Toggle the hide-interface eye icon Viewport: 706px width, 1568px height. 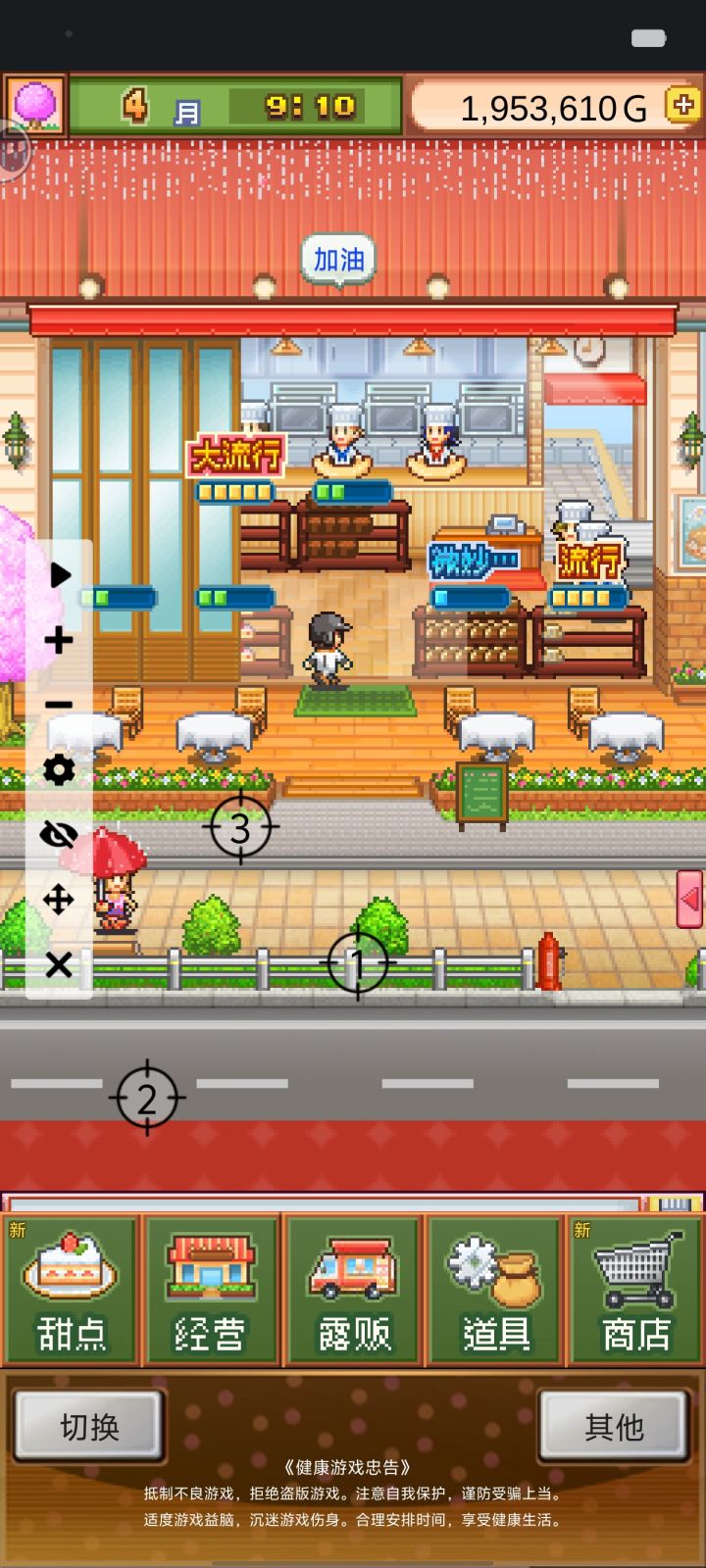coord(61,834)
